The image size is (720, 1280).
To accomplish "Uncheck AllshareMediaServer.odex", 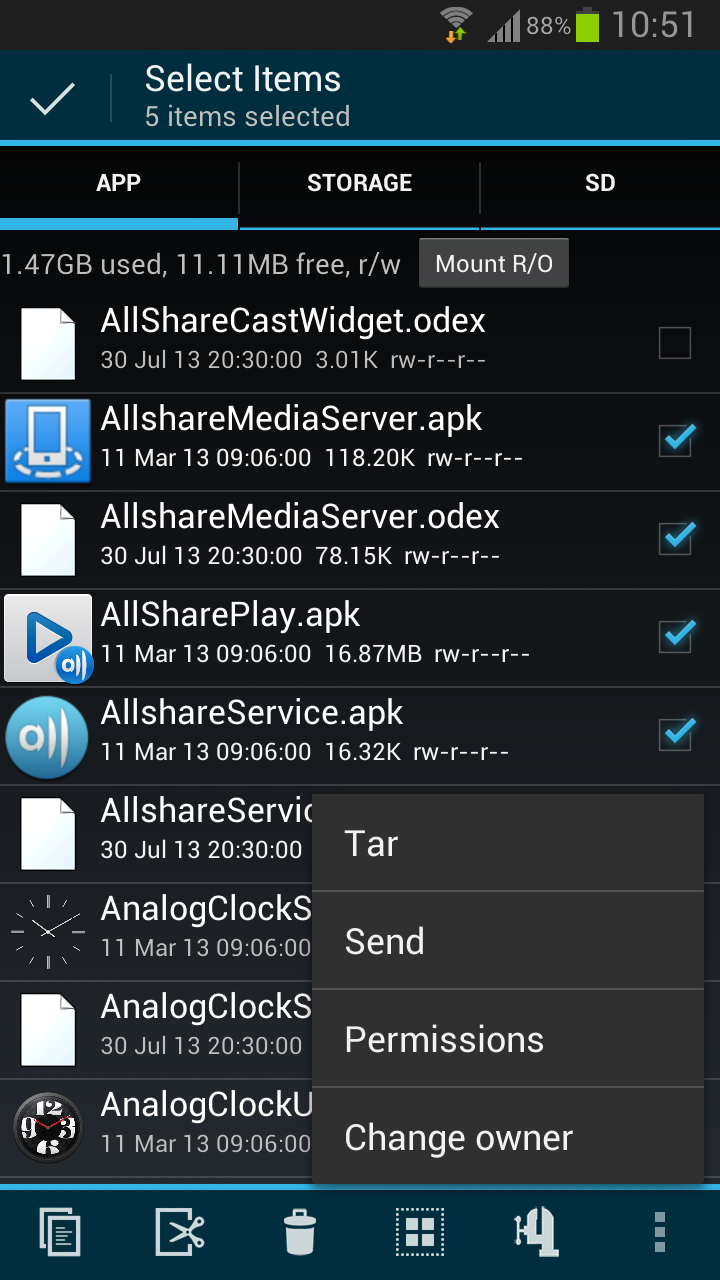I will 677,538.
